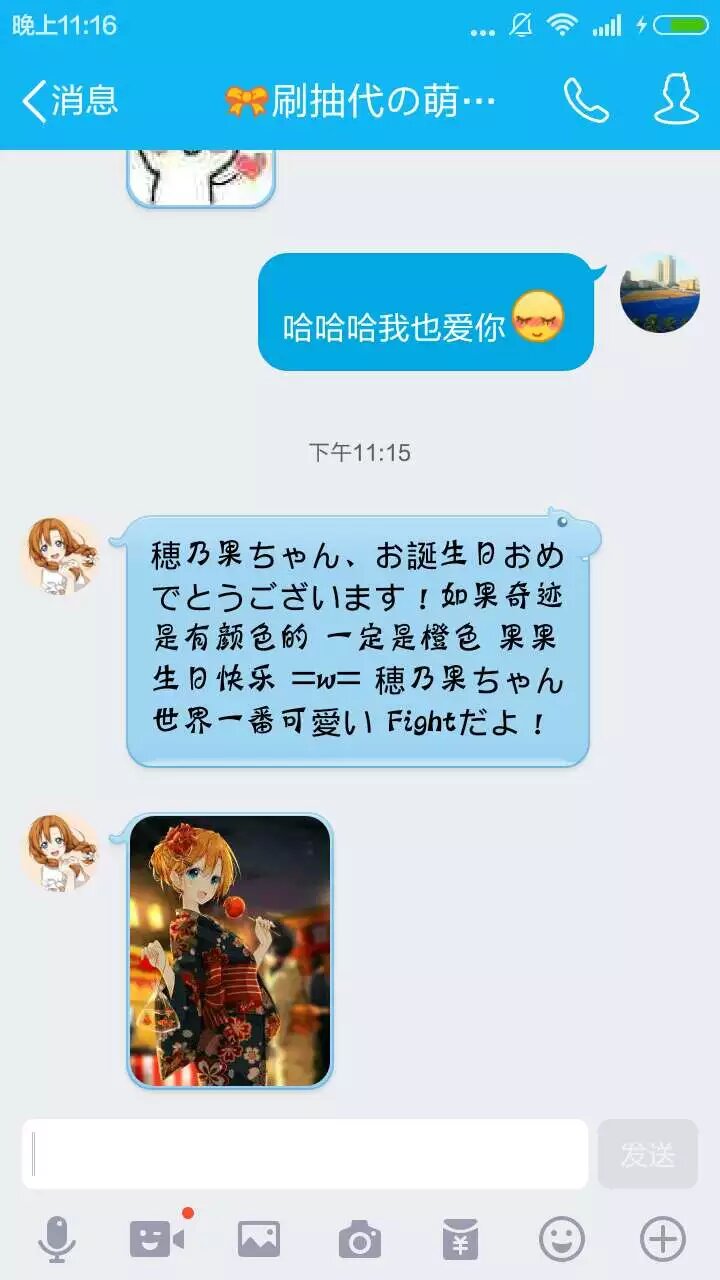Open the emoji picker

click(562, 1240)
